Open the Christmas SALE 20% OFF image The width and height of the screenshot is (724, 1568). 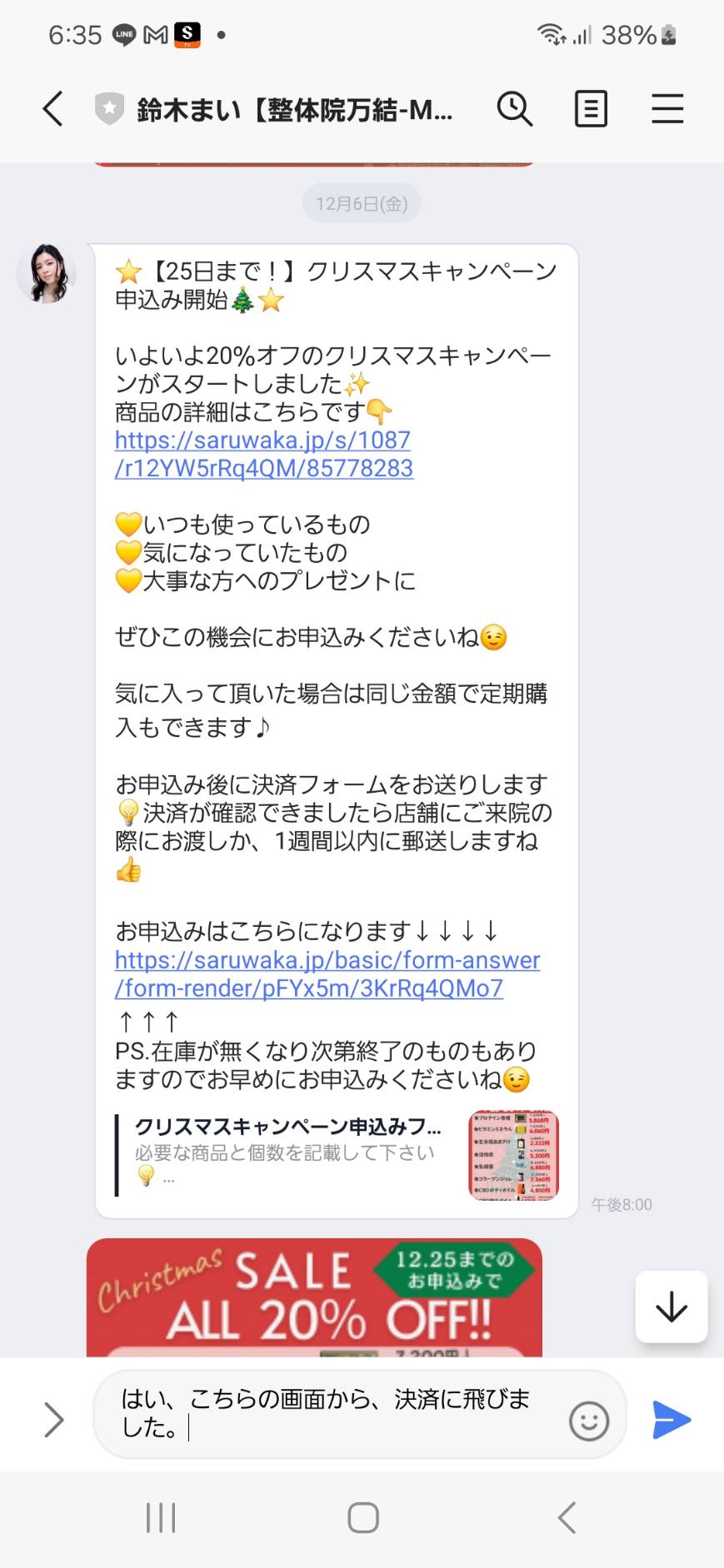[314, 1297]
